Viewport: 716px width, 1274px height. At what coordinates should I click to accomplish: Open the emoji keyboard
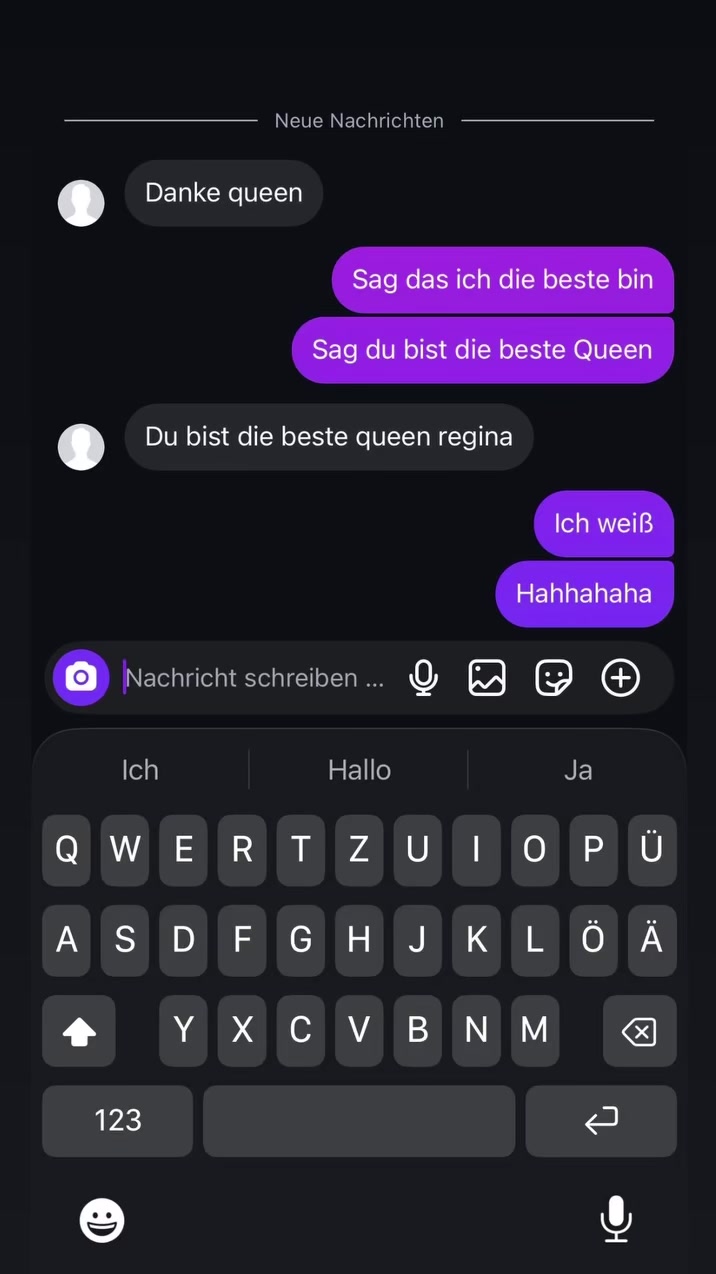[101, 1220]
